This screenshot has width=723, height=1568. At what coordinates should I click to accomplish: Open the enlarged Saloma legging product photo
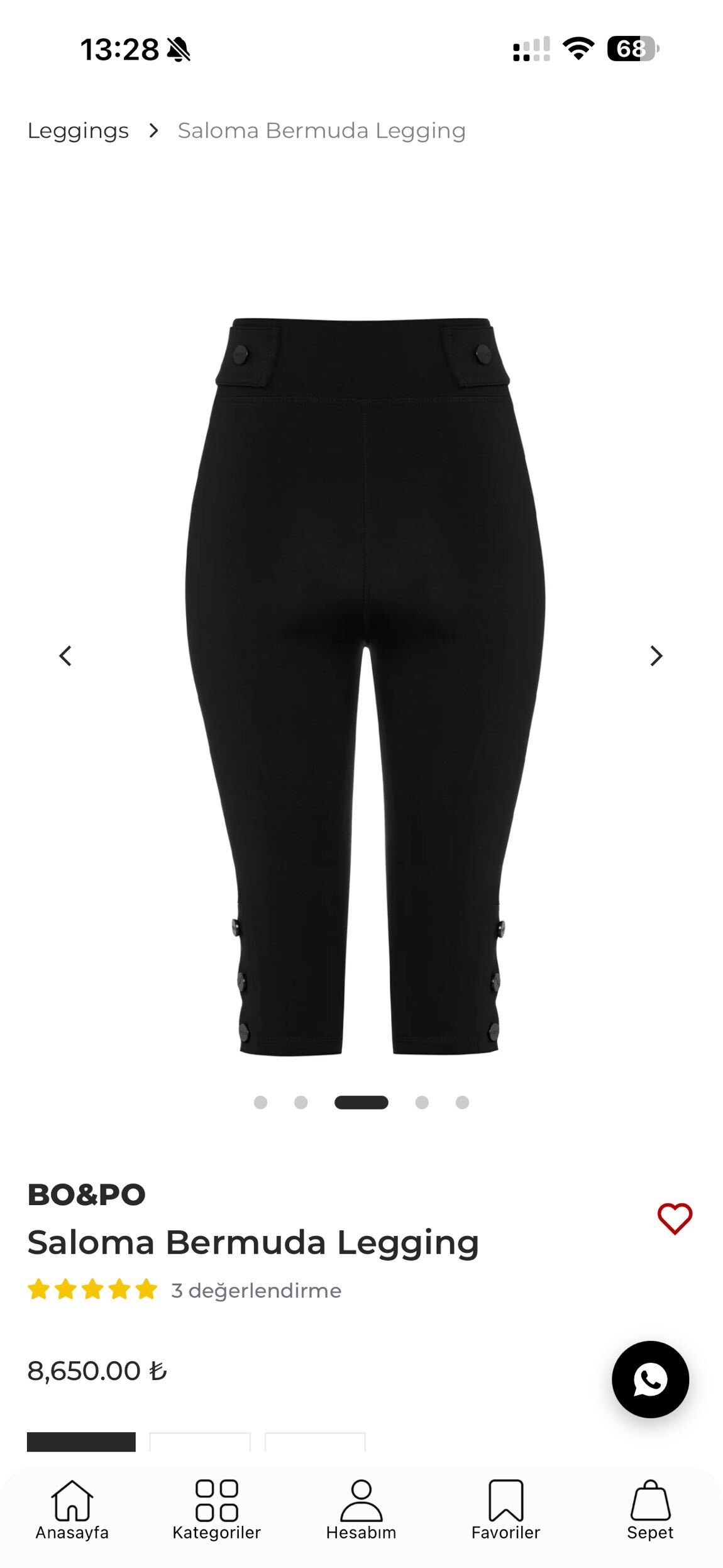pyautogui.click(x=365, y=686)
